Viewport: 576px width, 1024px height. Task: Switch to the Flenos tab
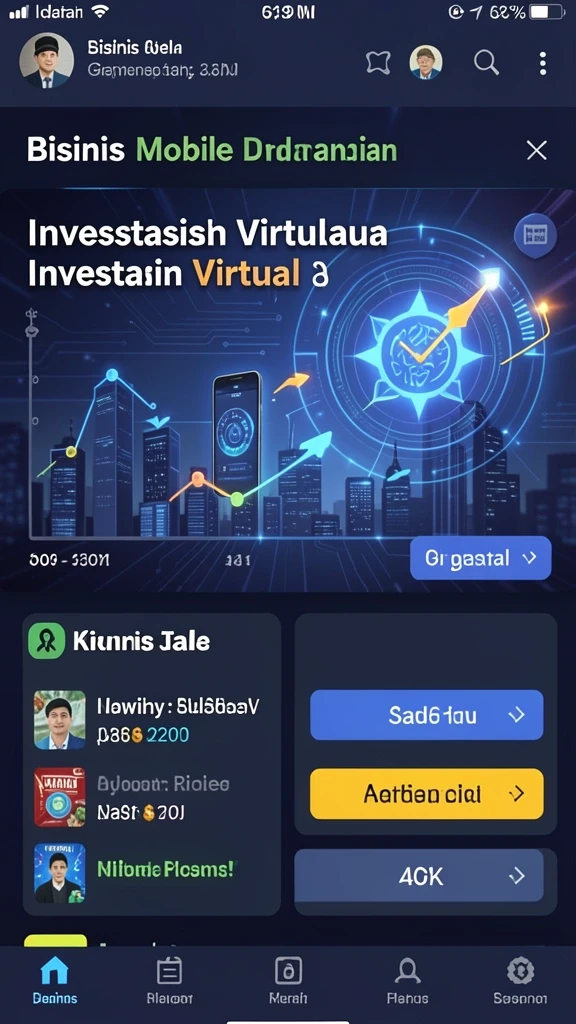(408, 980)
